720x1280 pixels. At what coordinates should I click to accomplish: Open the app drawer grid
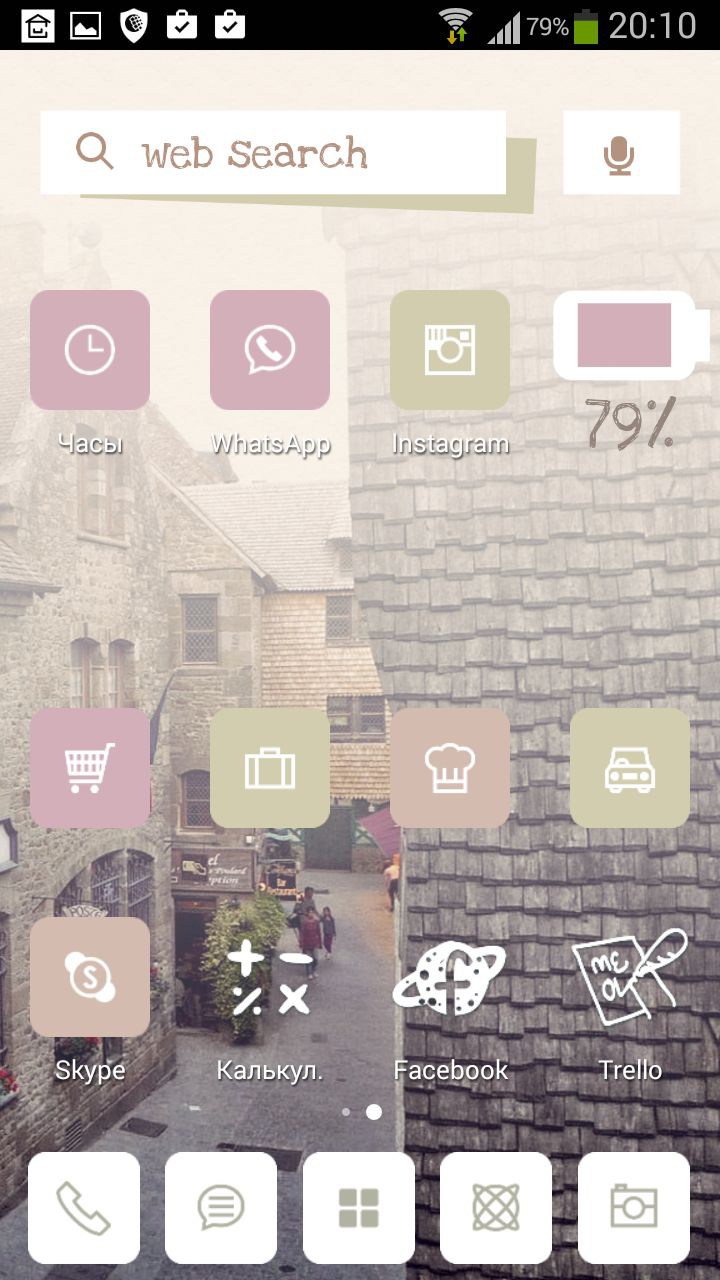click(x=359, y=1208)
